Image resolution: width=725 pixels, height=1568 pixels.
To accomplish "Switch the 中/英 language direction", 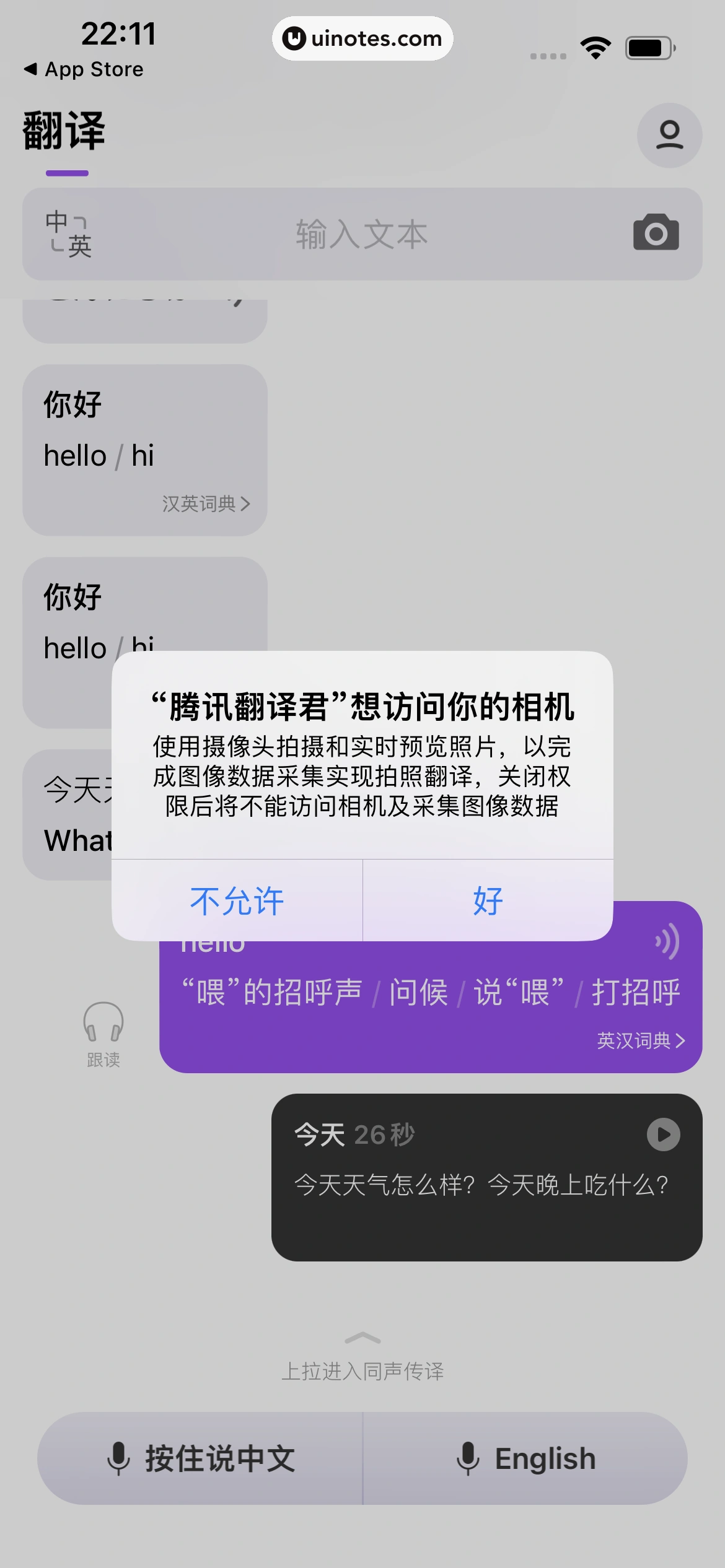I will 68,235.
